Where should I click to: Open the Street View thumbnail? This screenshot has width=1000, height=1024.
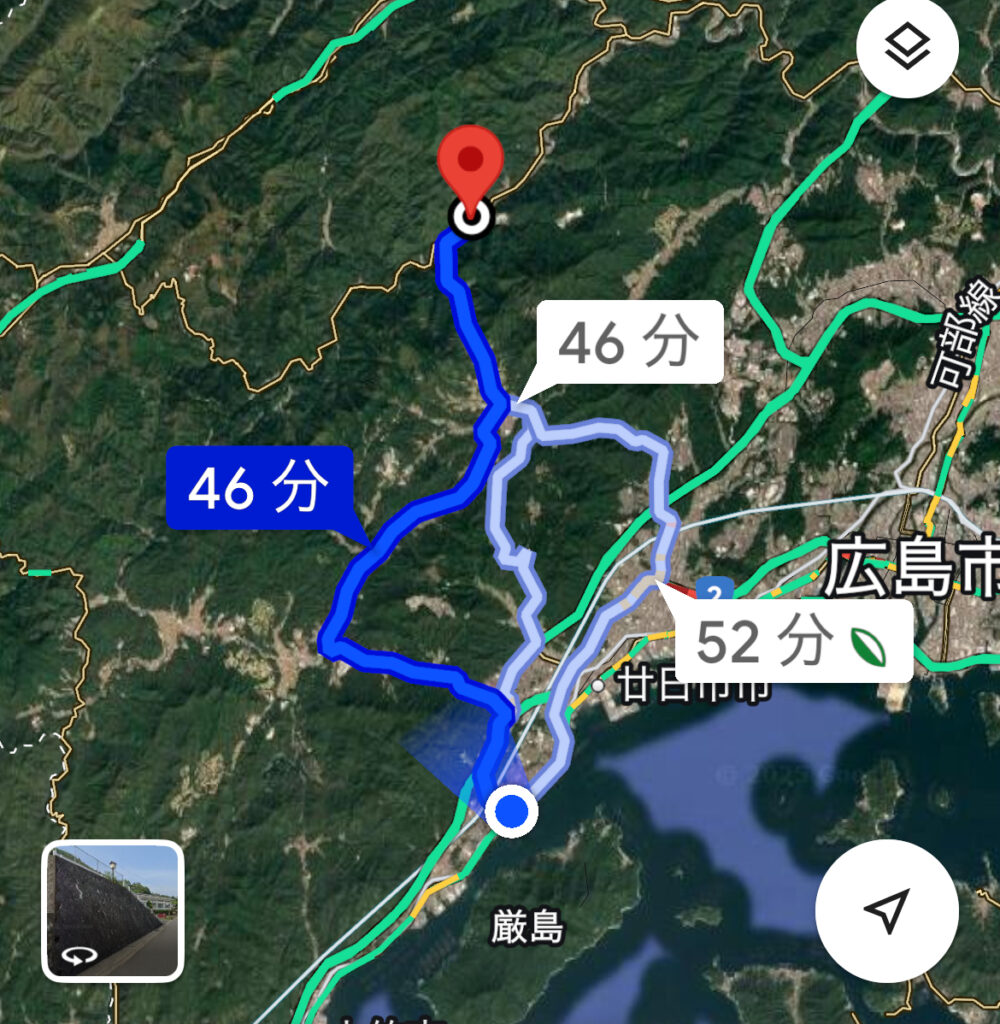pyautogui.click(x=113, y=910)
